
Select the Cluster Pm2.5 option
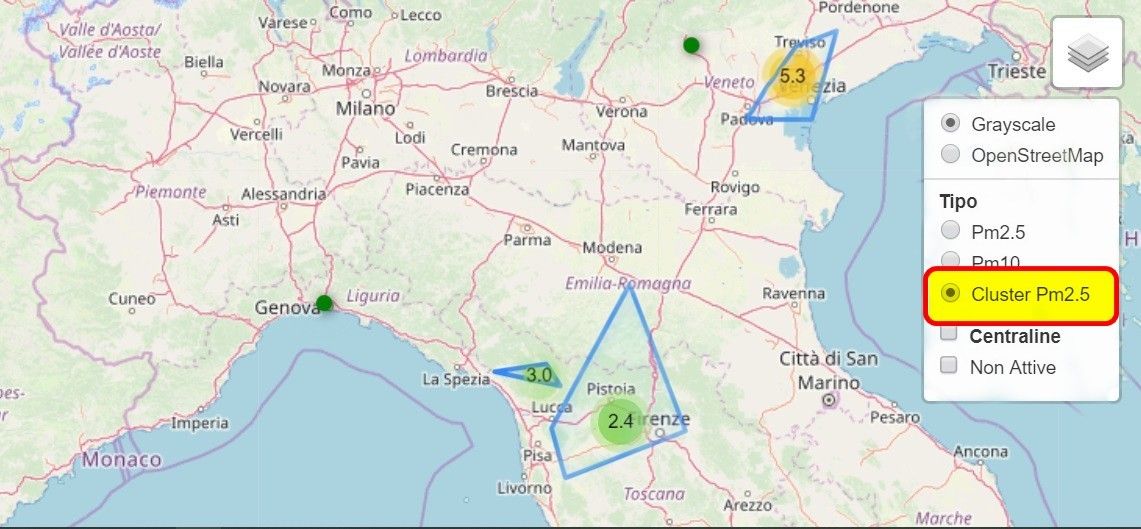951,293
